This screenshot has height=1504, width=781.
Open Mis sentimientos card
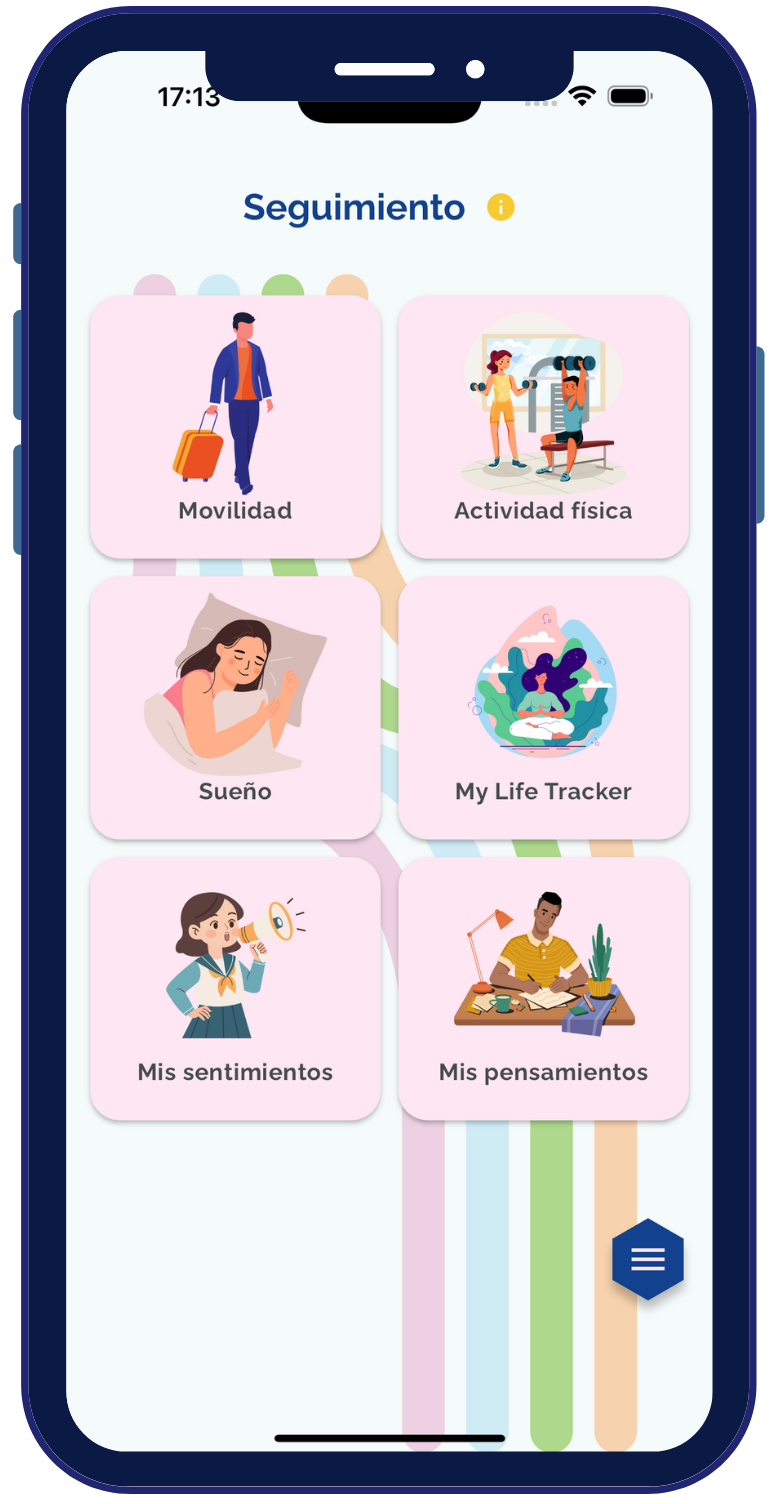pyautogui.click(x=235, y=988)
